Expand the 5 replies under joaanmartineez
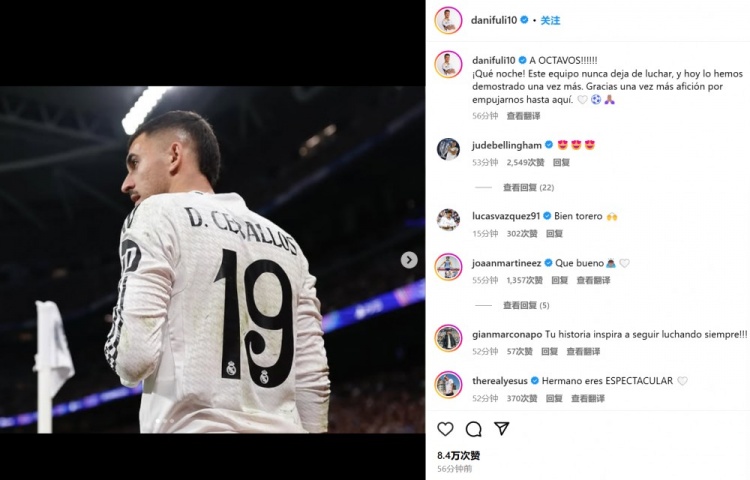750x480 pixels. tap(526, 305)
